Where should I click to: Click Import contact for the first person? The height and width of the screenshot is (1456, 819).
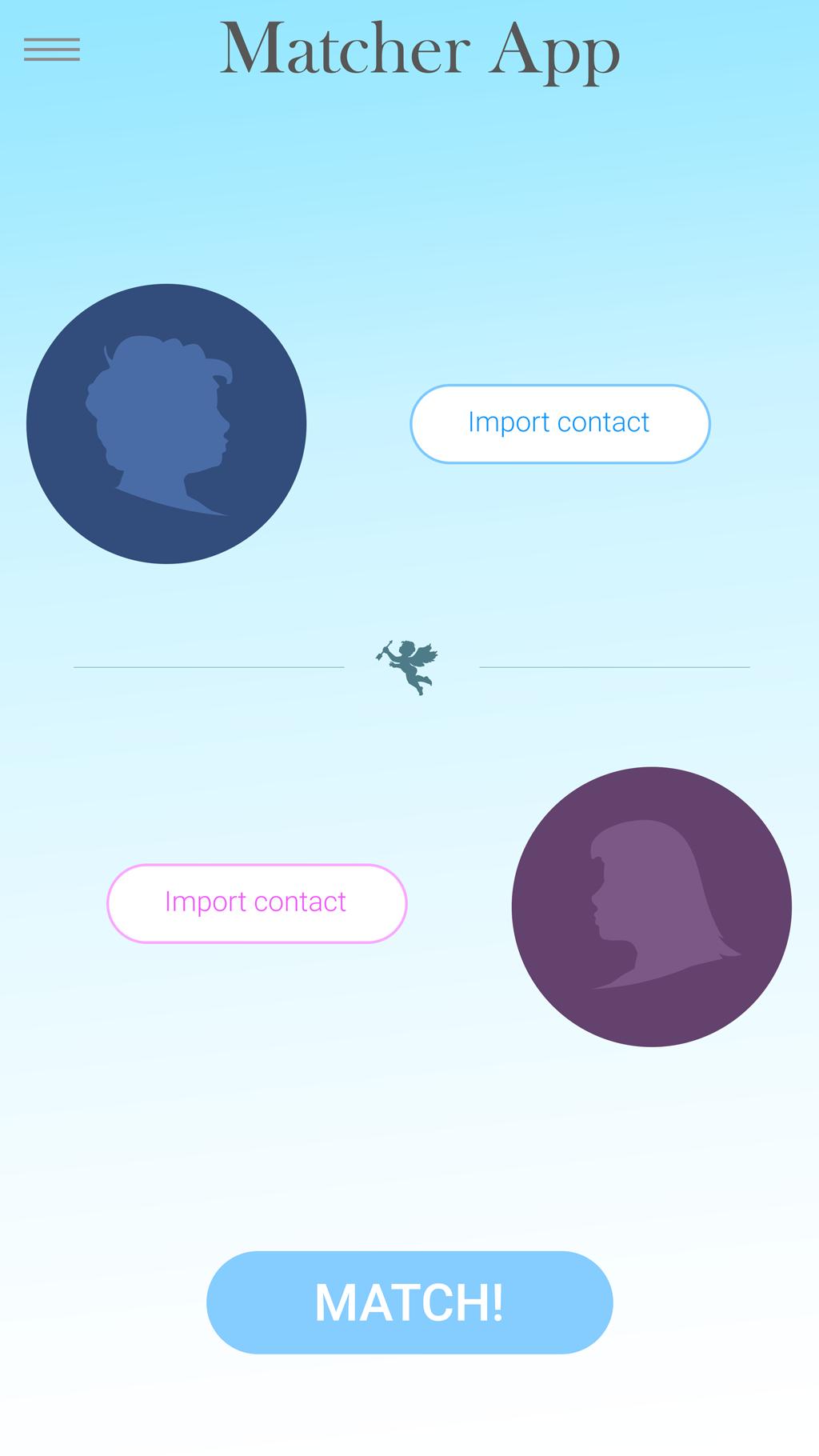tap(559, 424)
